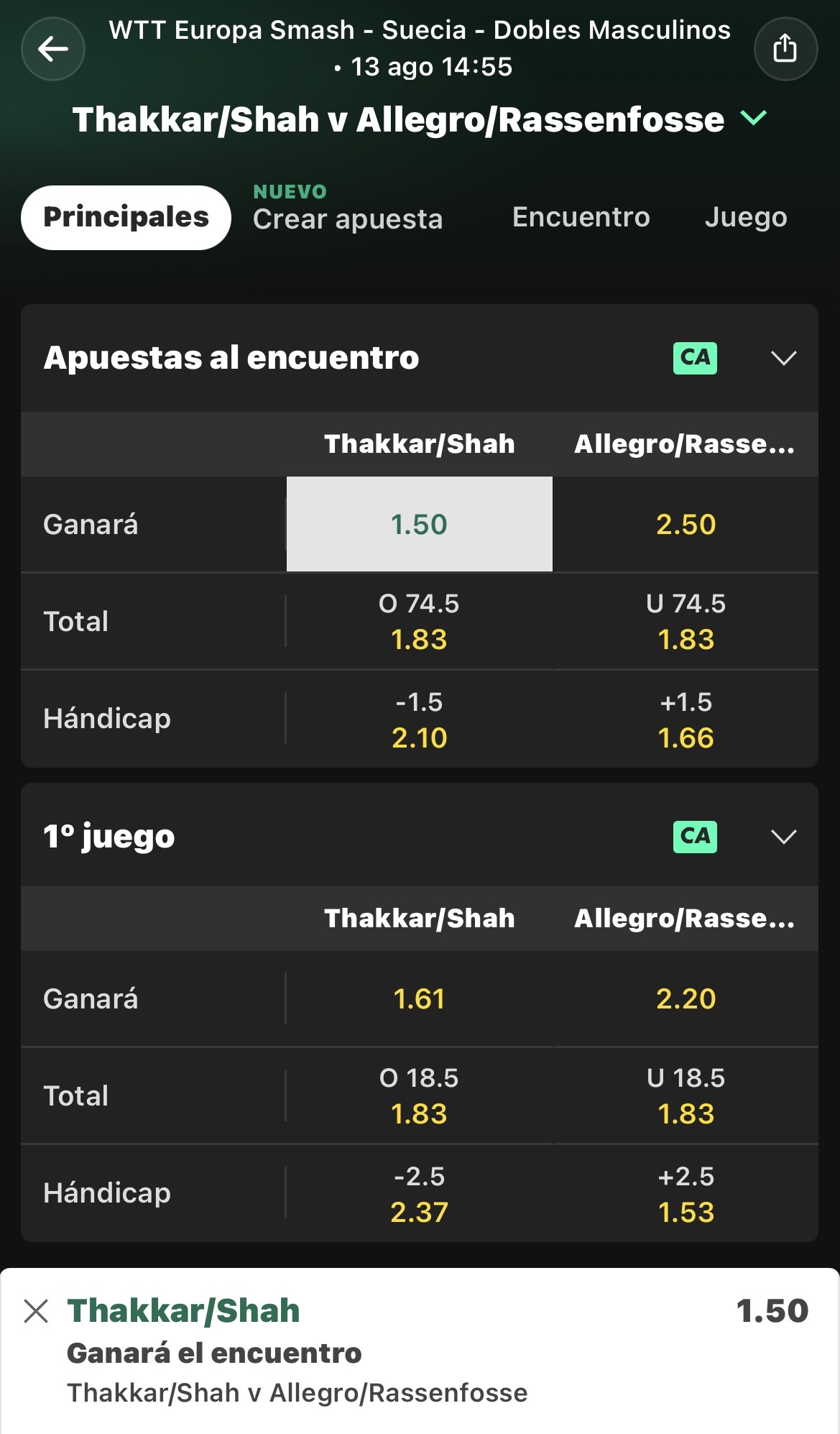The image size is (840, 1434).
Task: Switch to the Encuentro tab
Action: [581, 217]
